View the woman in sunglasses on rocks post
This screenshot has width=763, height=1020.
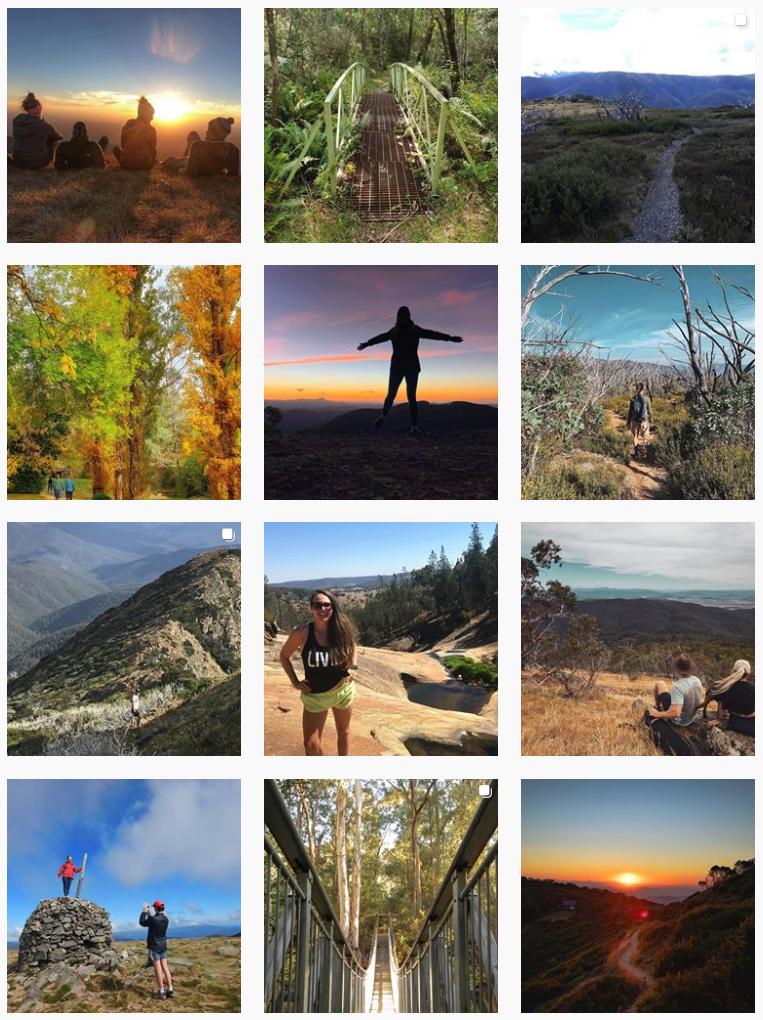click(381, 639)
